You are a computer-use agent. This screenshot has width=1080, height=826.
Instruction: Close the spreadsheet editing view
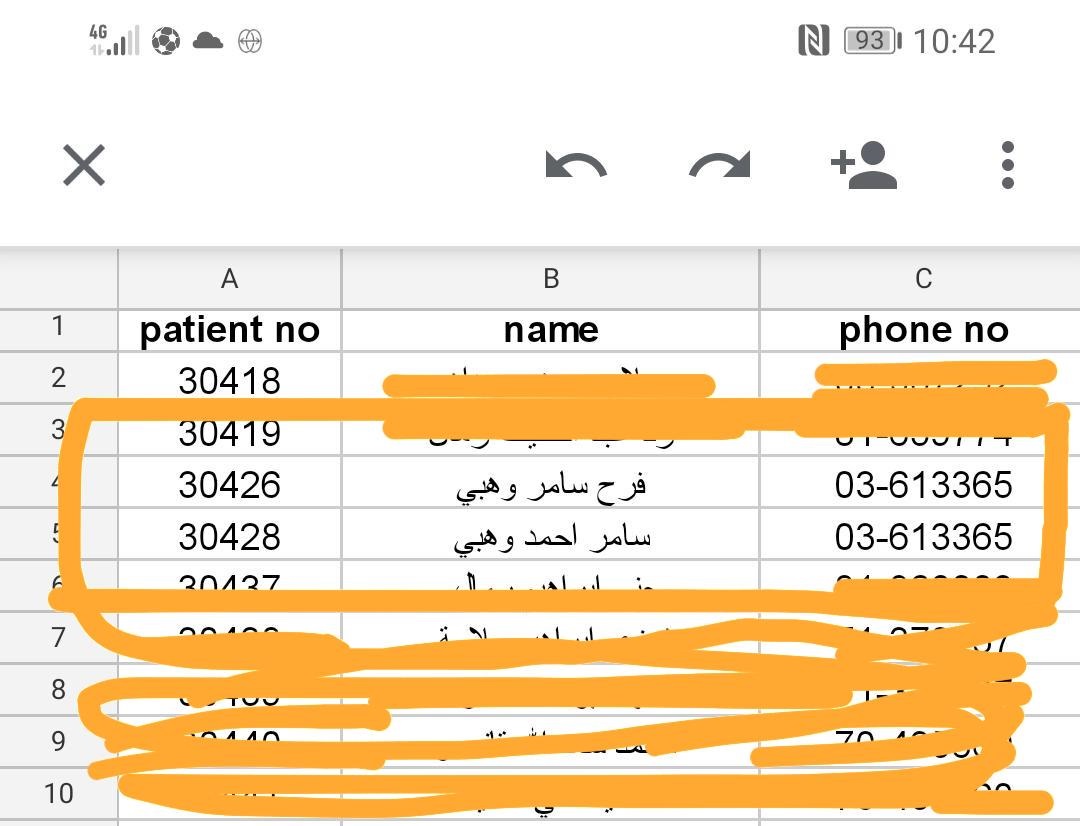point(84,165)
